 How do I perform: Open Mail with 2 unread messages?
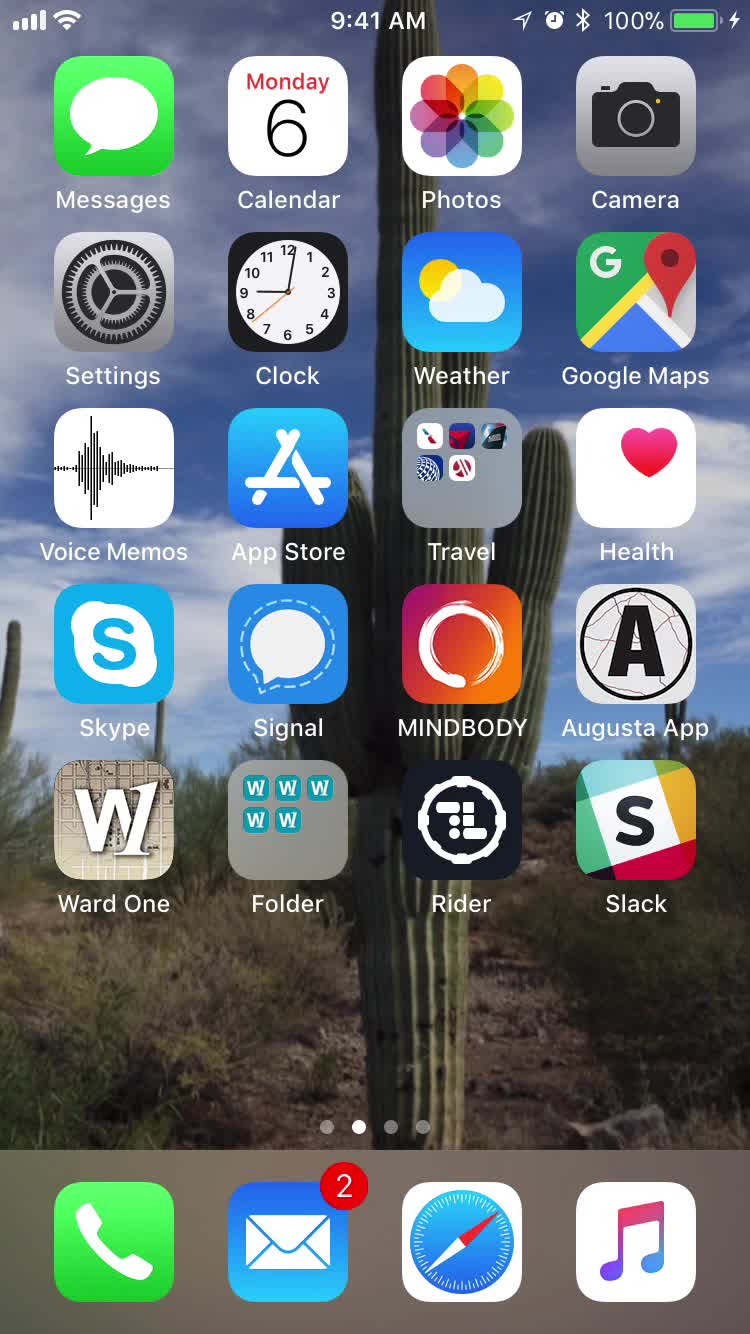click(x=288, y=1242)
